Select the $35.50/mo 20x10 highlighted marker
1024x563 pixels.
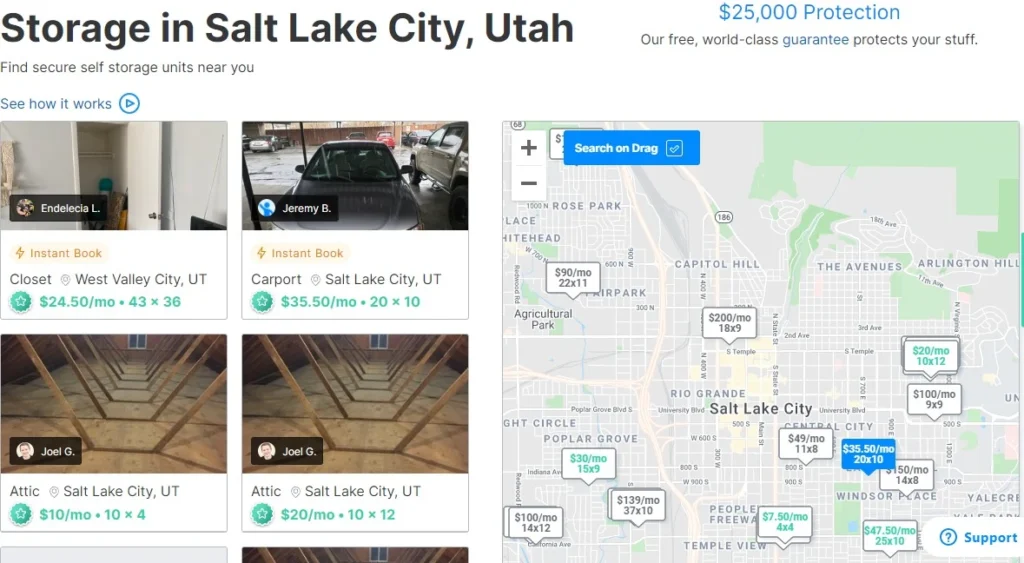[868, 454]
